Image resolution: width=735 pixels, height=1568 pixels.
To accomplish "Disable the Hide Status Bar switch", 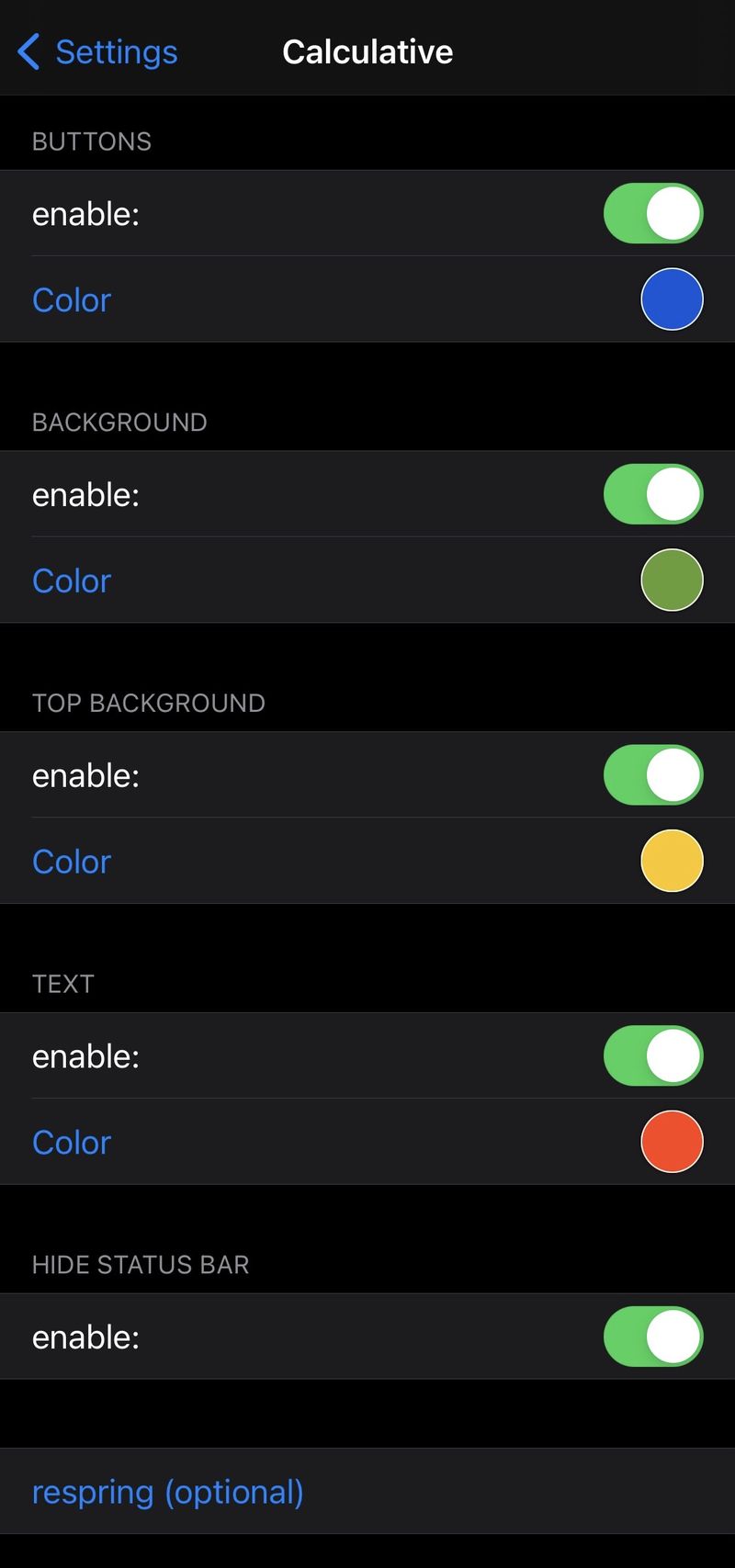I will click(x=653, y=1337).
